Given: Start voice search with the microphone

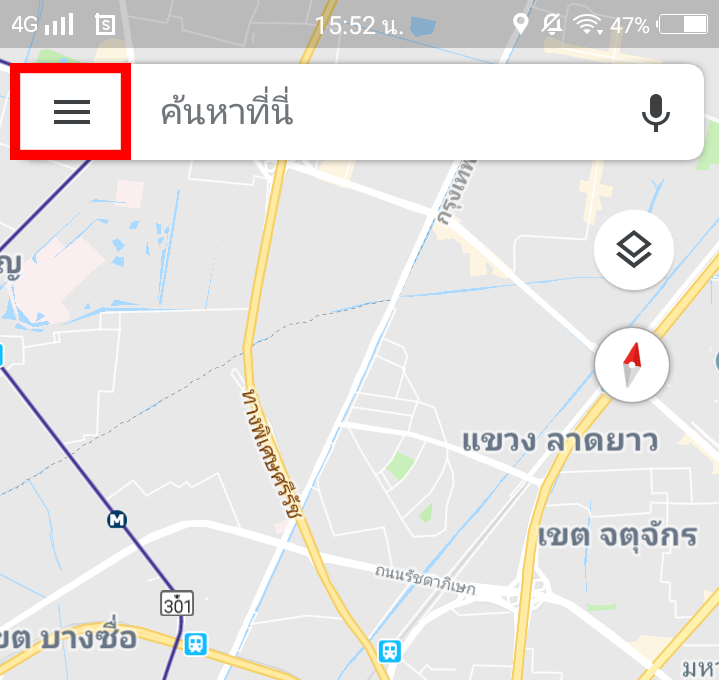Looking at the screenshot, I should tap(656, 112).
